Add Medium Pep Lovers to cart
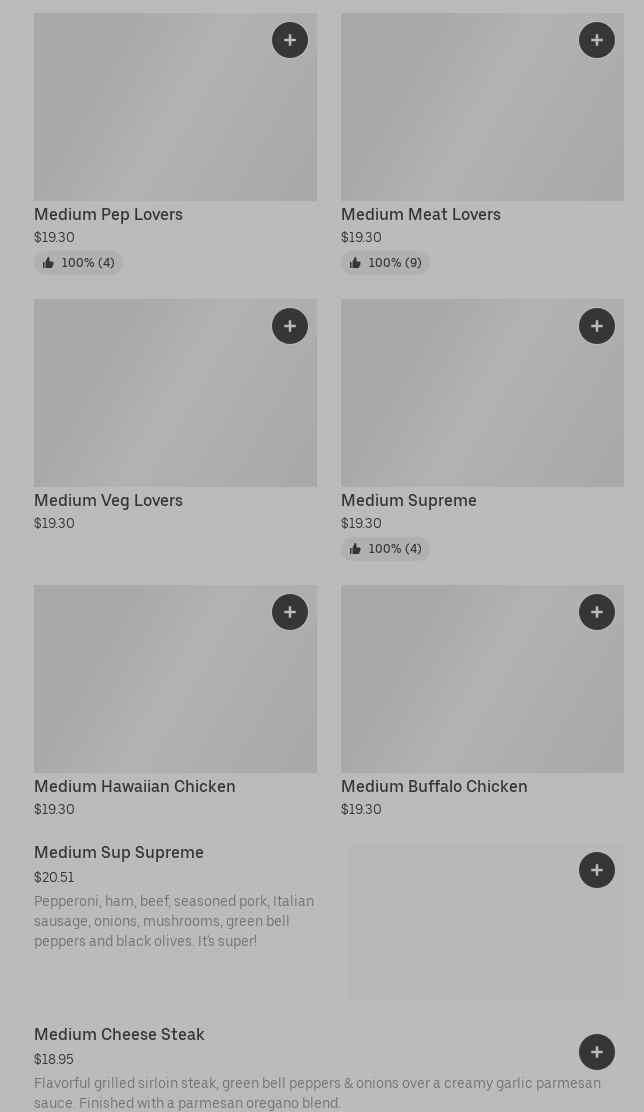This screenshot has width=644, height=1112. tap(290, 40)
